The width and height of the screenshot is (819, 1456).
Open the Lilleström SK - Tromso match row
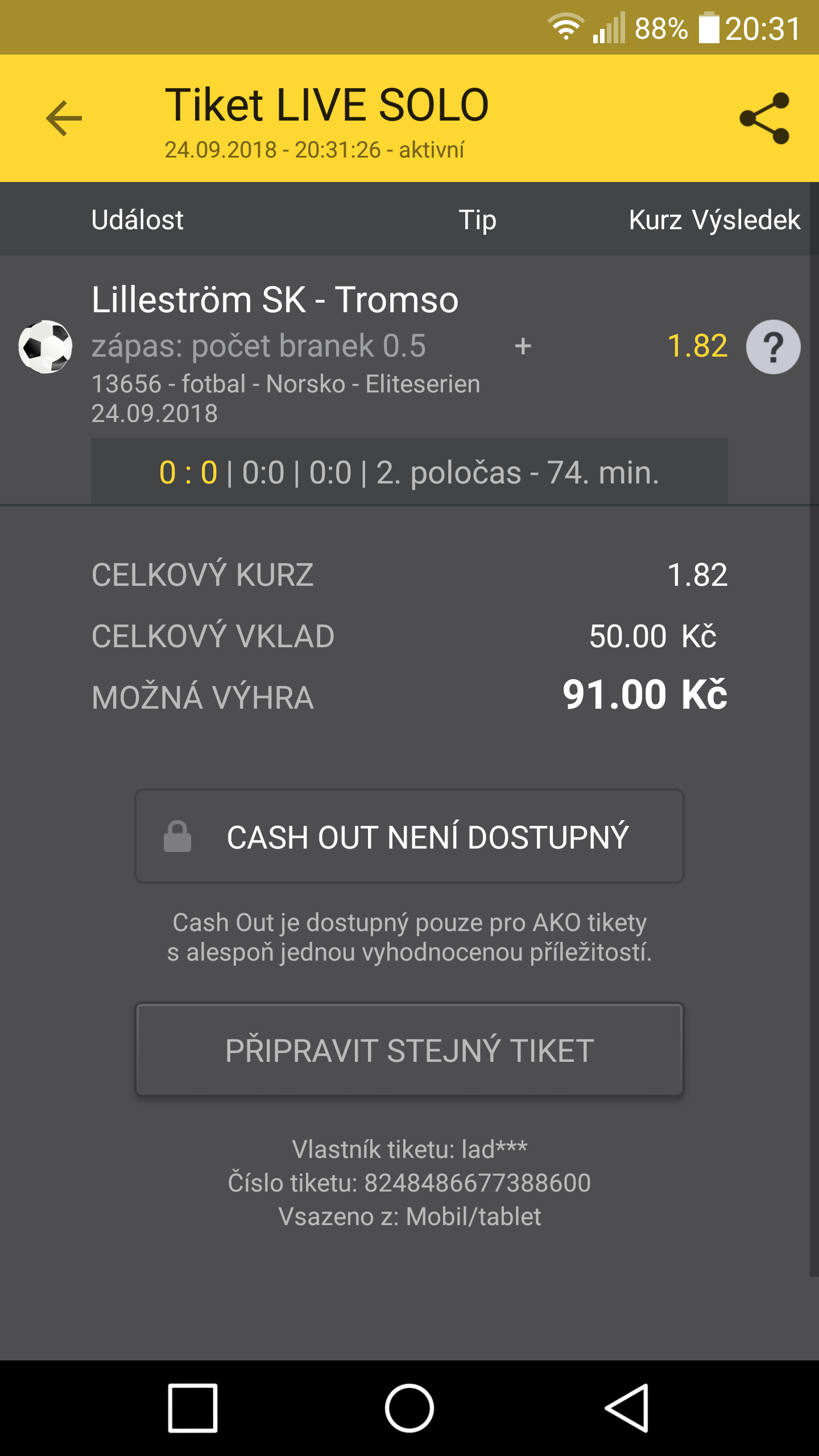click(x=409, y=380)
